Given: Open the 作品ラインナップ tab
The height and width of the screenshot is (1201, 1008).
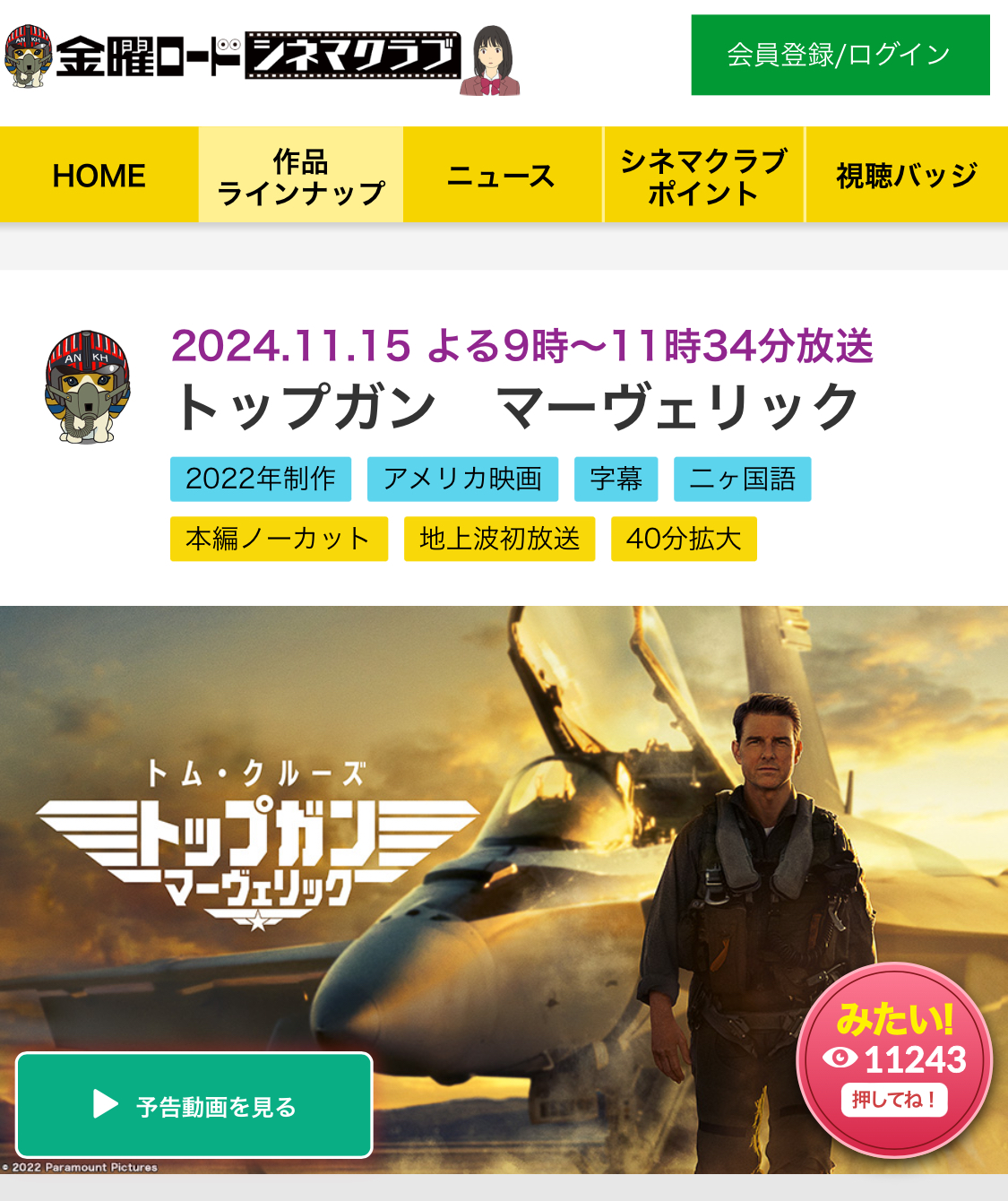Looking at the screenshot, I should [300, 176].
